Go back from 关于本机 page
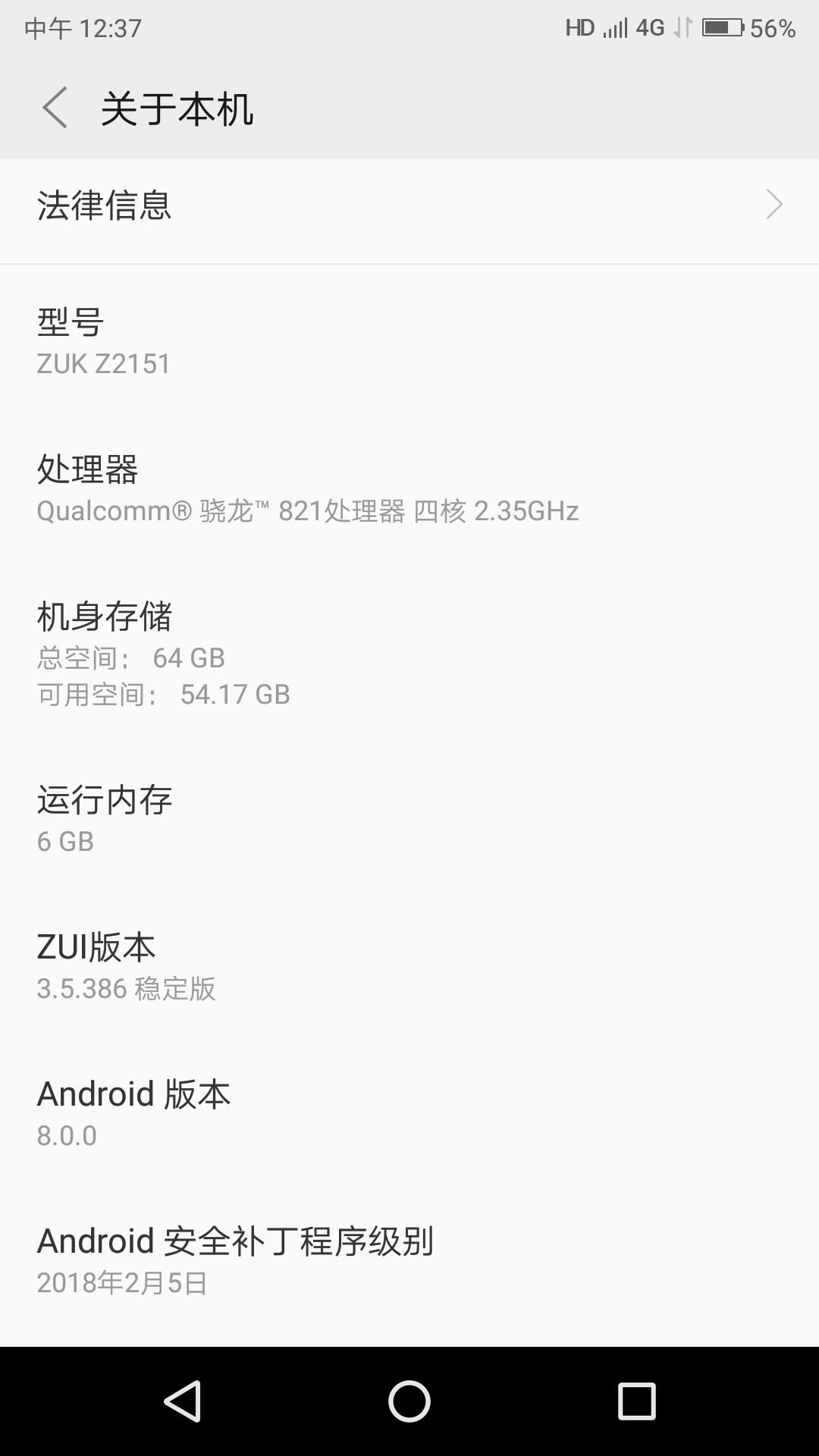This screenshot has width=819, height=1456. click(55, 108)
